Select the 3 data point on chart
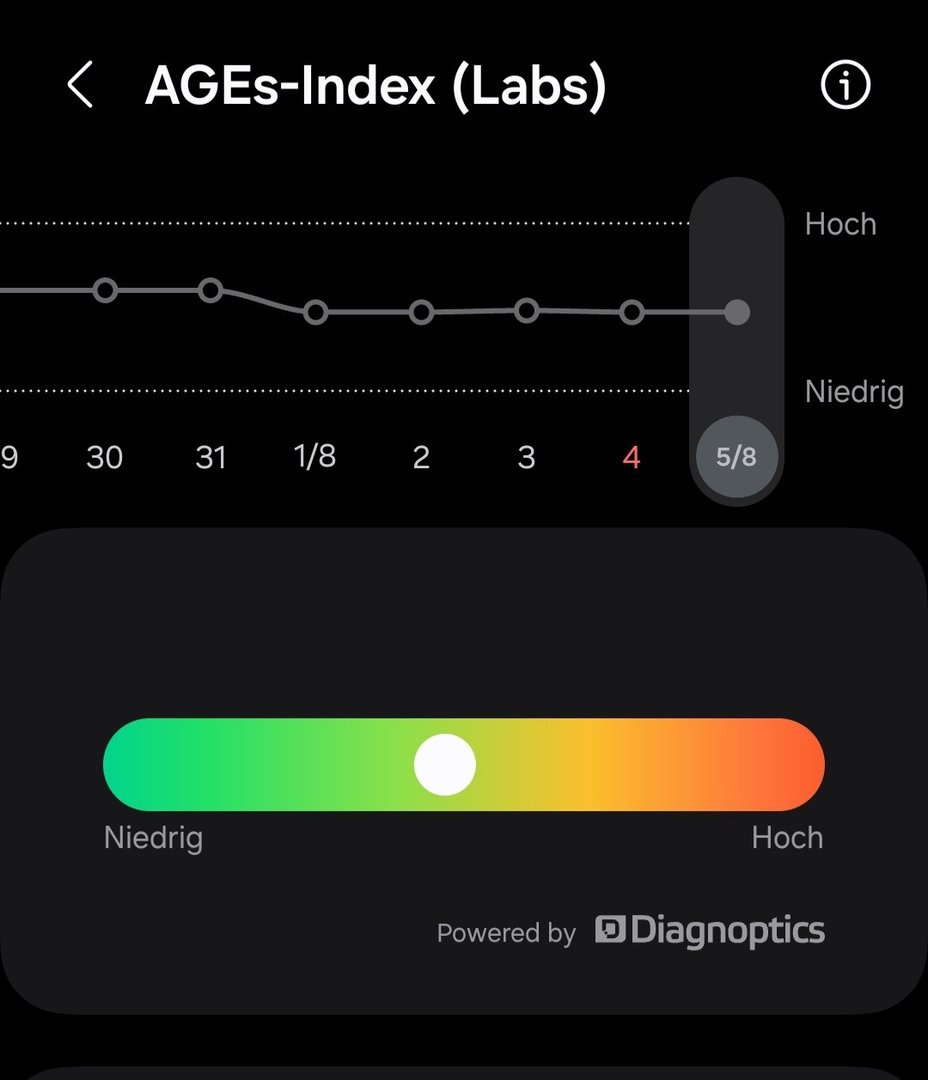928x1080 pixels. pos(526,311)
